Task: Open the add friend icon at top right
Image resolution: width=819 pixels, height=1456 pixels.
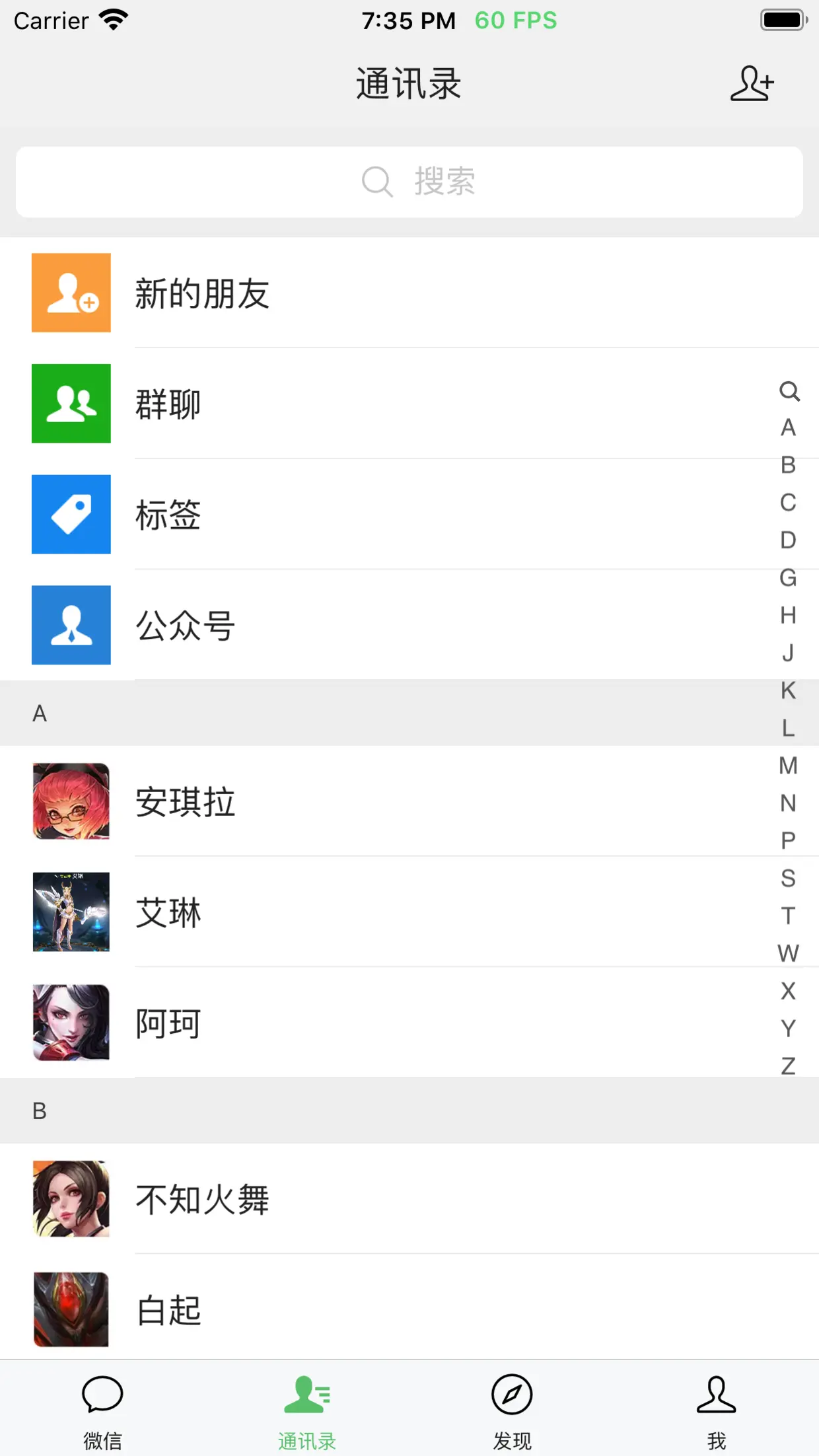Action: 752,84
